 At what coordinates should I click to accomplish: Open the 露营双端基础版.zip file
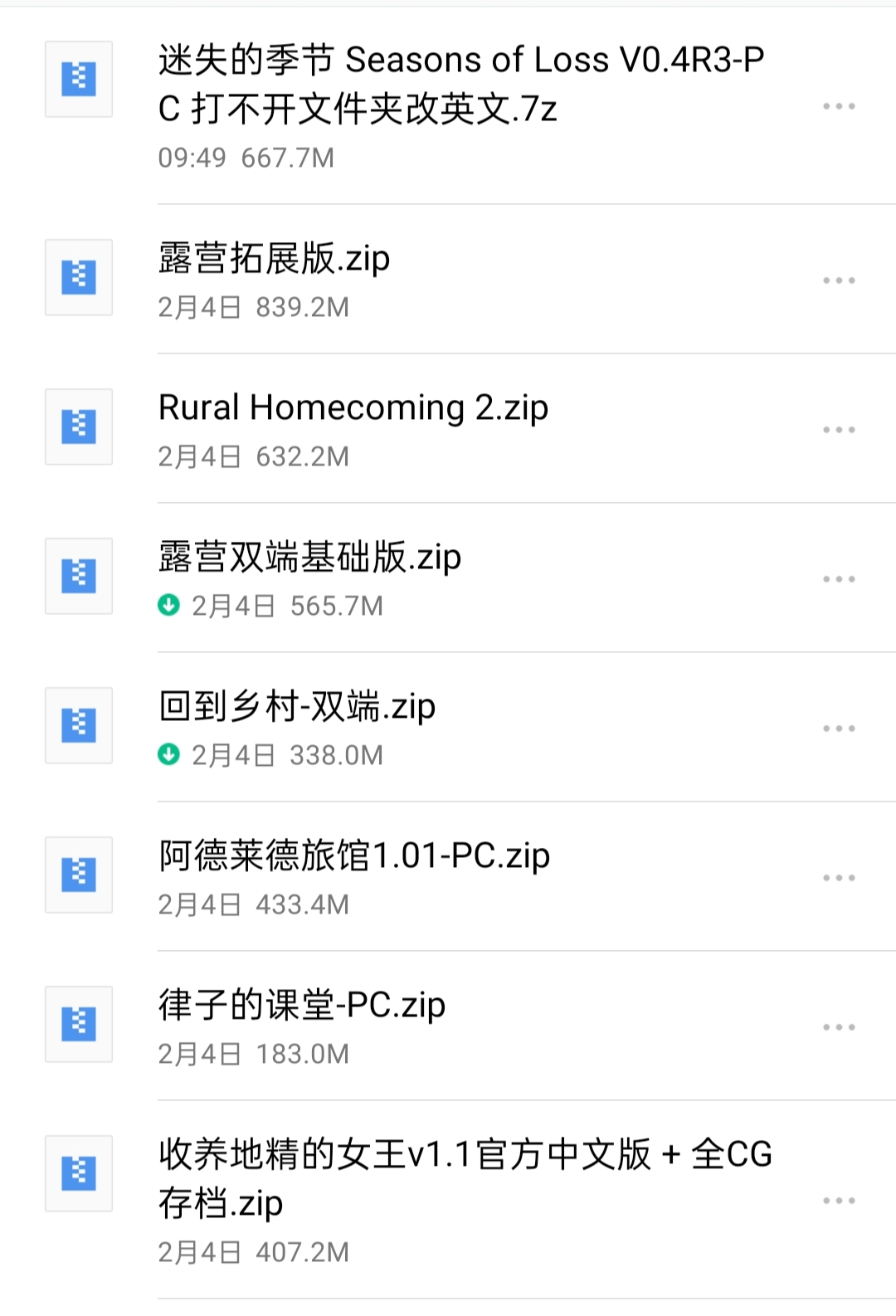(x=309, y=558)
